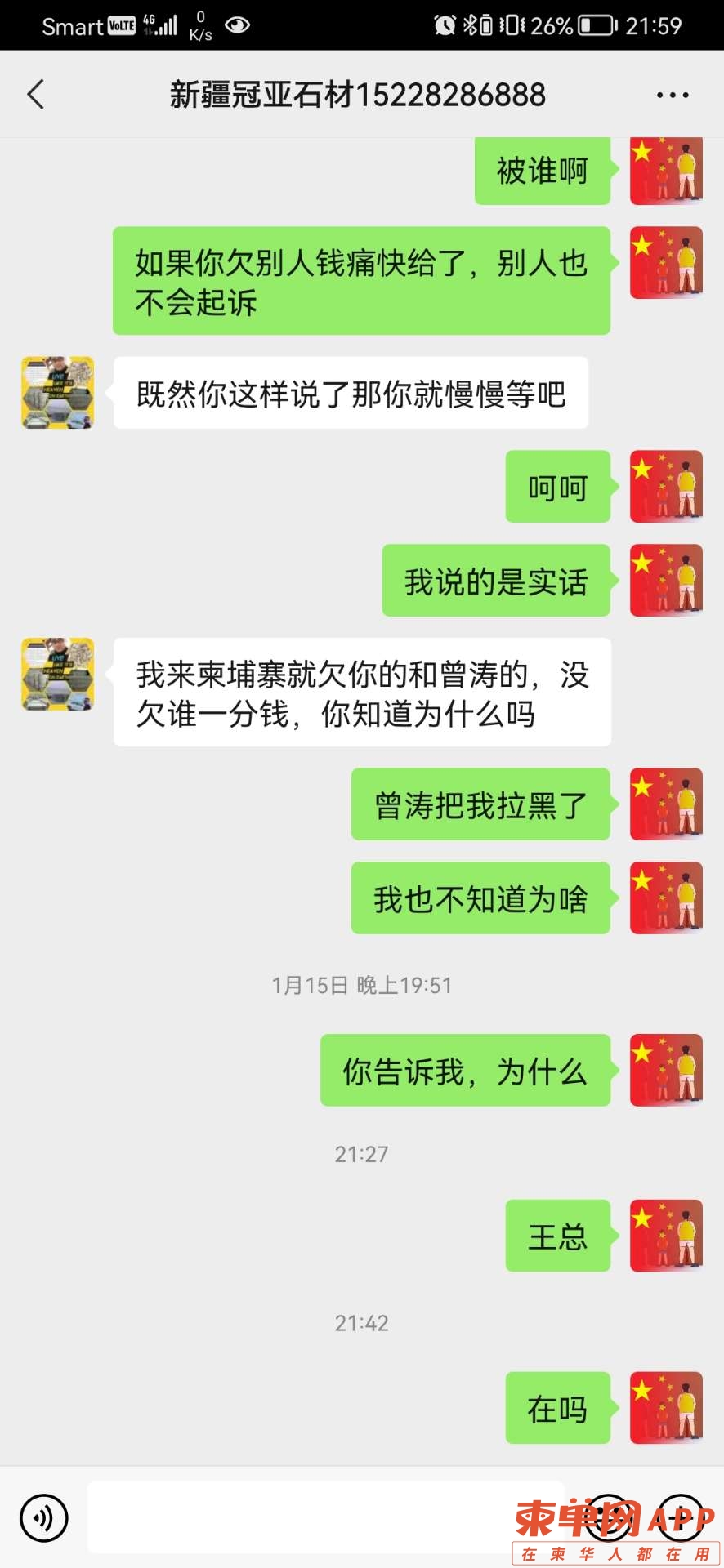Focus the message text field
Viewport: 724px width, 1568px height.
point(325,1517)
